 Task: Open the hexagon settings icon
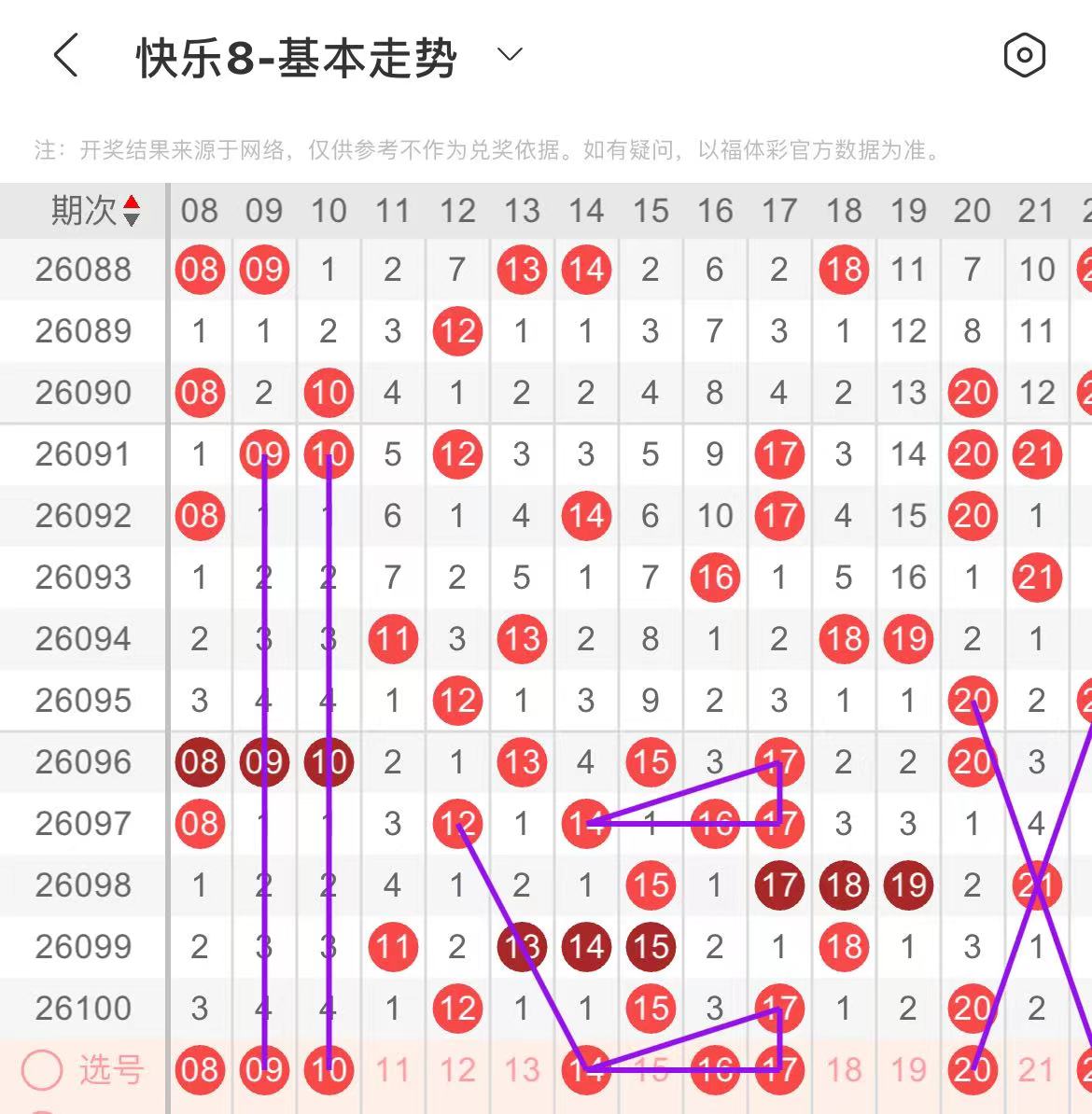pyautogui.click(x=1024, y=56)
